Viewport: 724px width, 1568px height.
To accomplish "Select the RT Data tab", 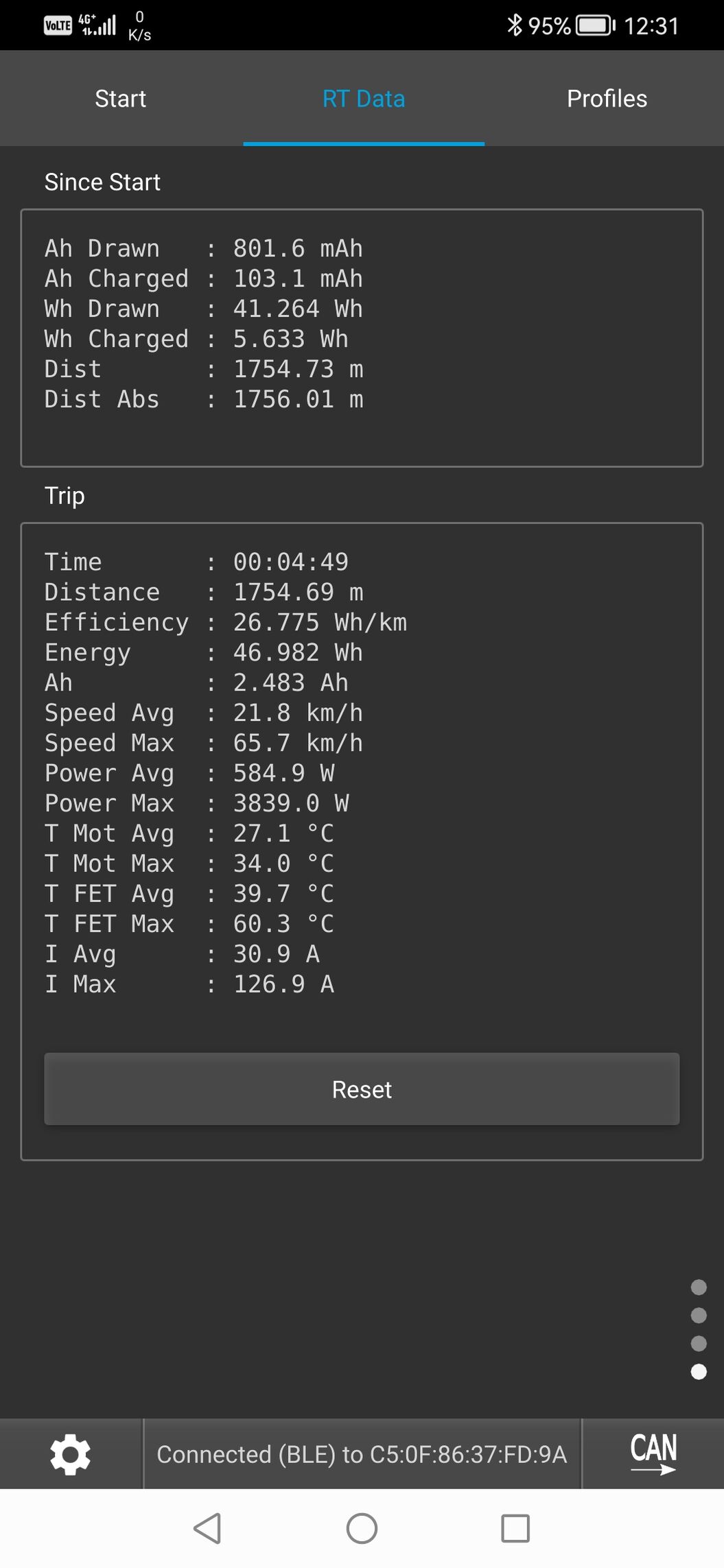I will tap(364, 98).
